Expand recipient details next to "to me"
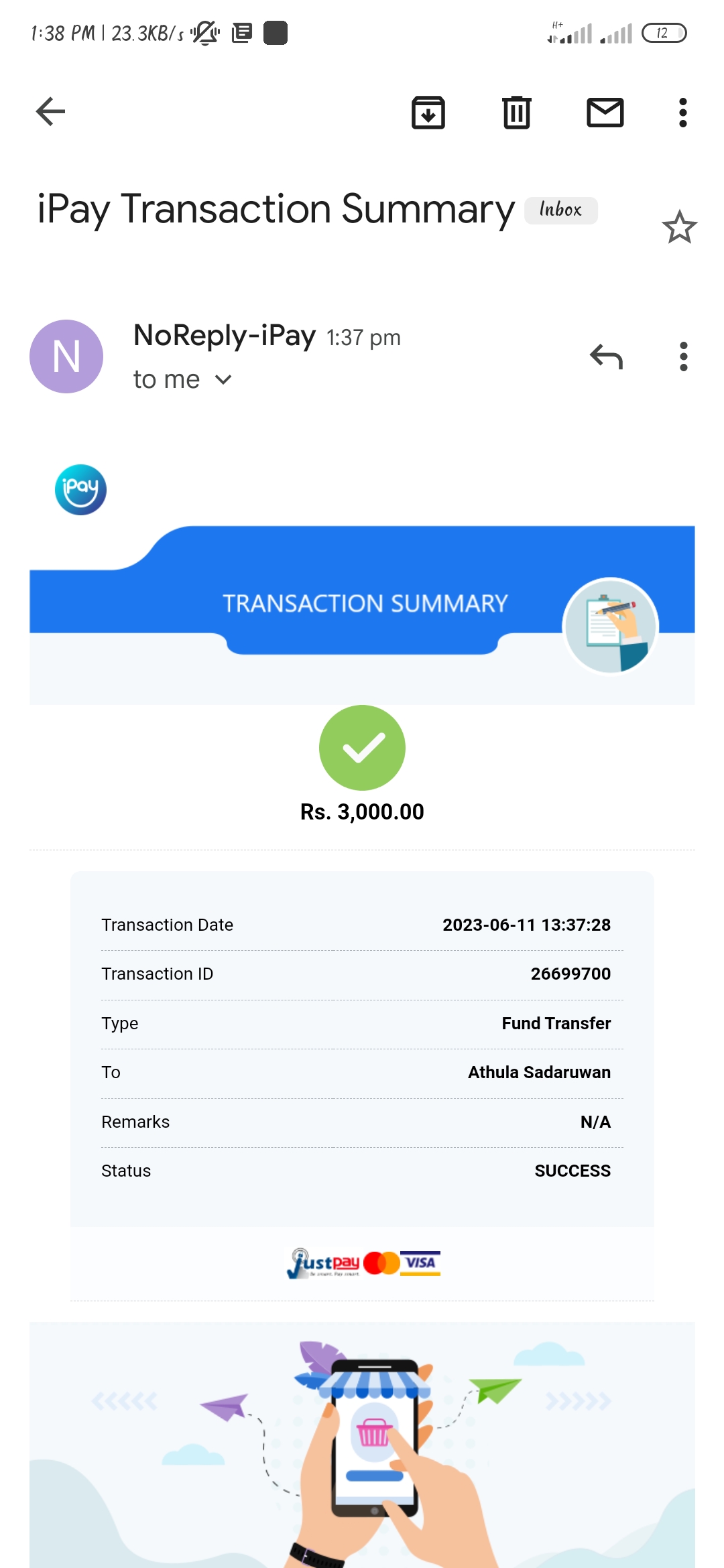Viewport: 724px width, 1568px height. coord(223,380)
